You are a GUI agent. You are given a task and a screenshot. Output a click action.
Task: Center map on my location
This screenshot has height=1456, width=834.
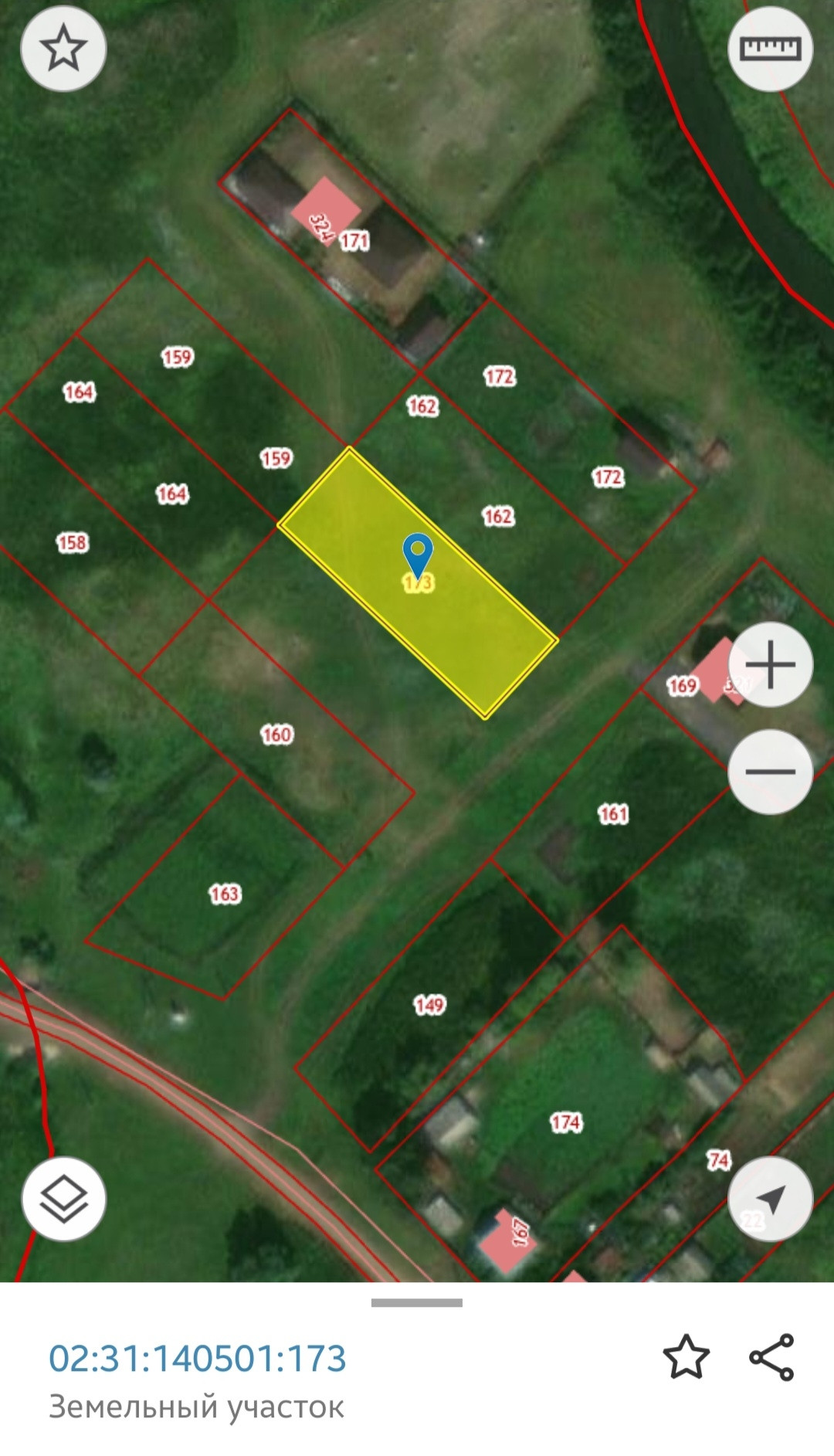click(770, 1199)
